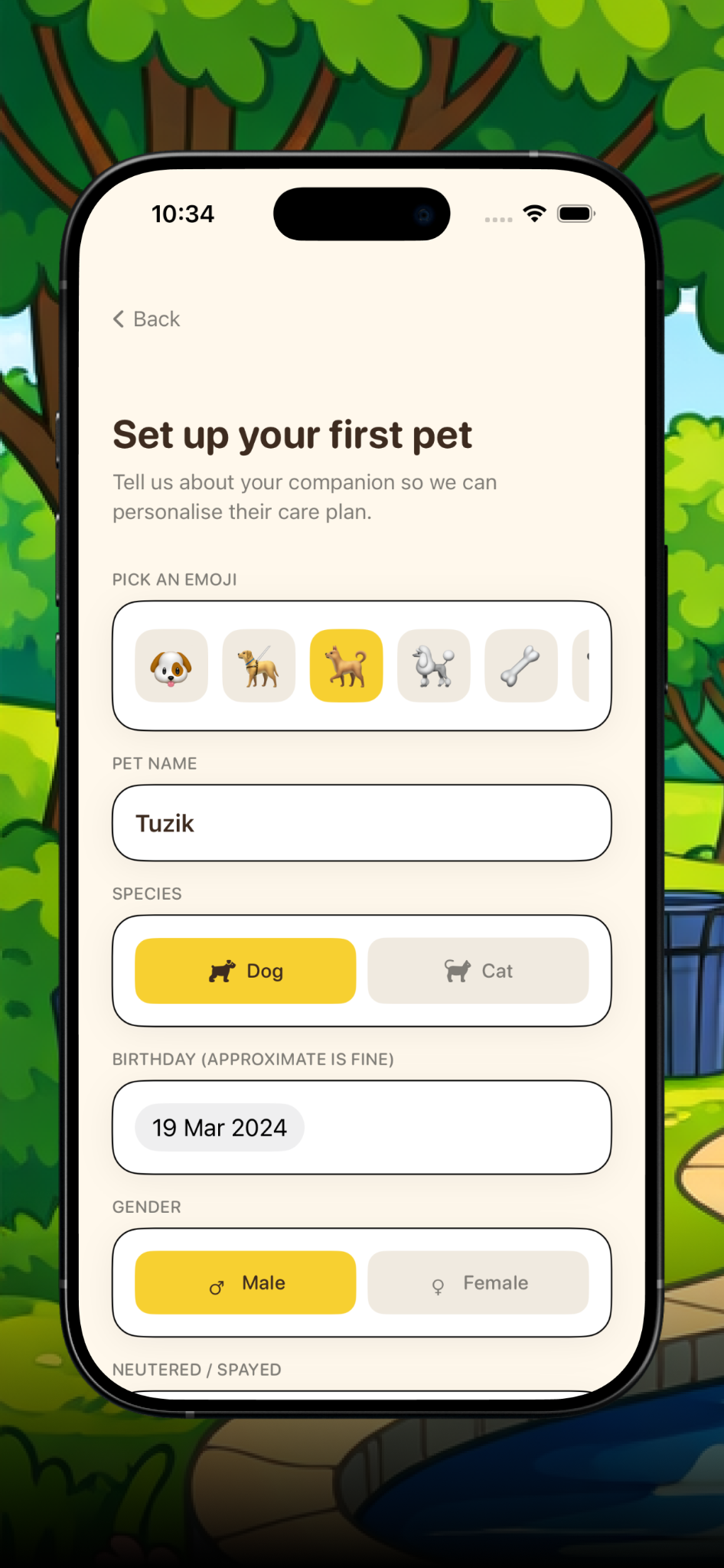Select Male as the pet's gender
724x1568 pixels.
(244, 1282)
